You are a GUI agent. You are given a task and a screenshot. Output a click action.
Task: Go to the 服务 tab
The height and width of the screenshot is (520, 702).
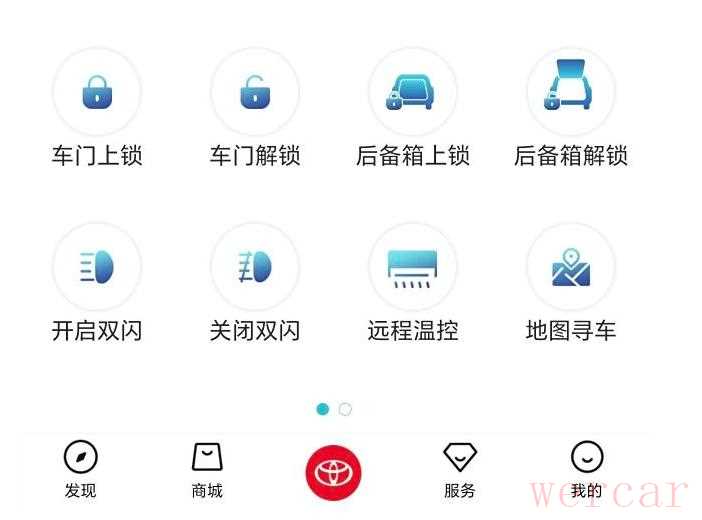(460, 469)
